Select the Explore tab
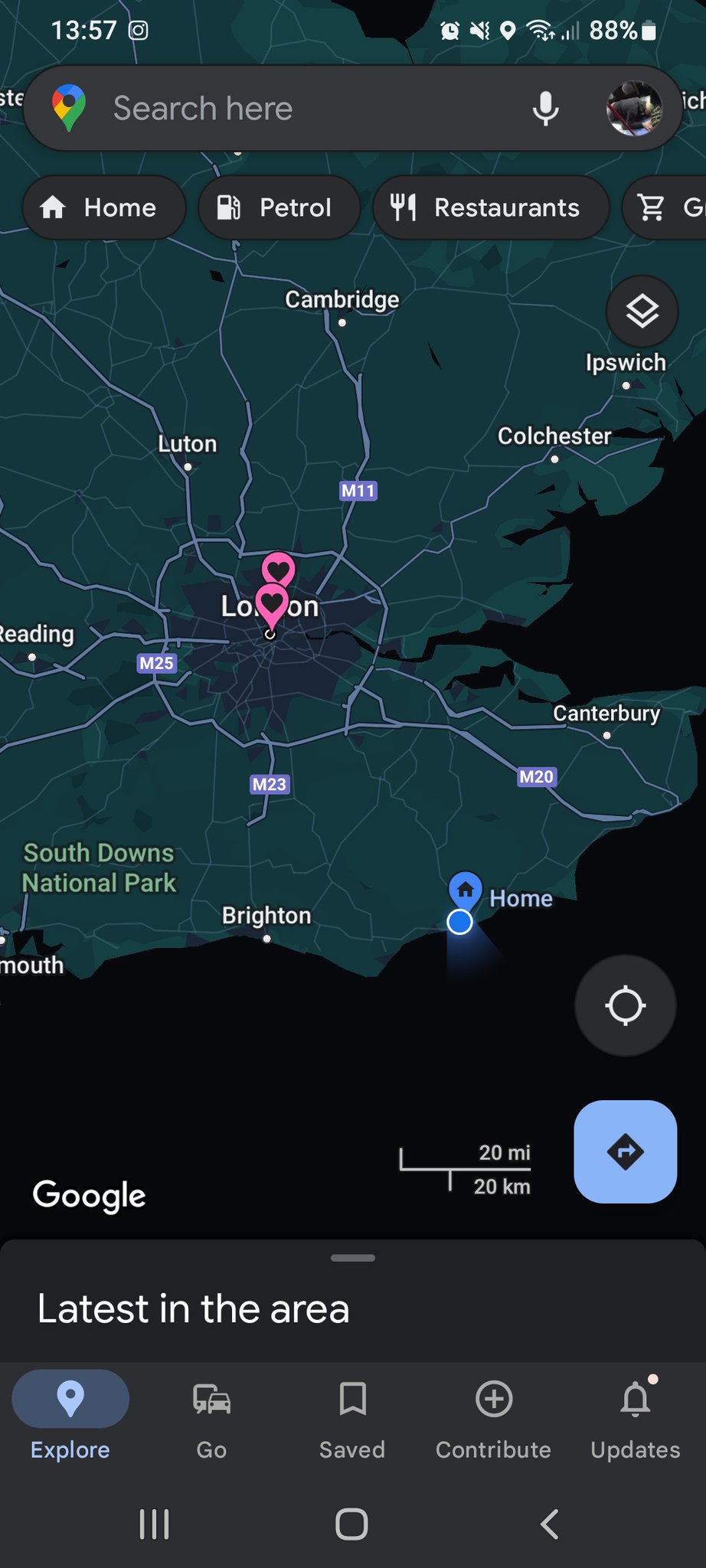 click(x=70, y=1416)
